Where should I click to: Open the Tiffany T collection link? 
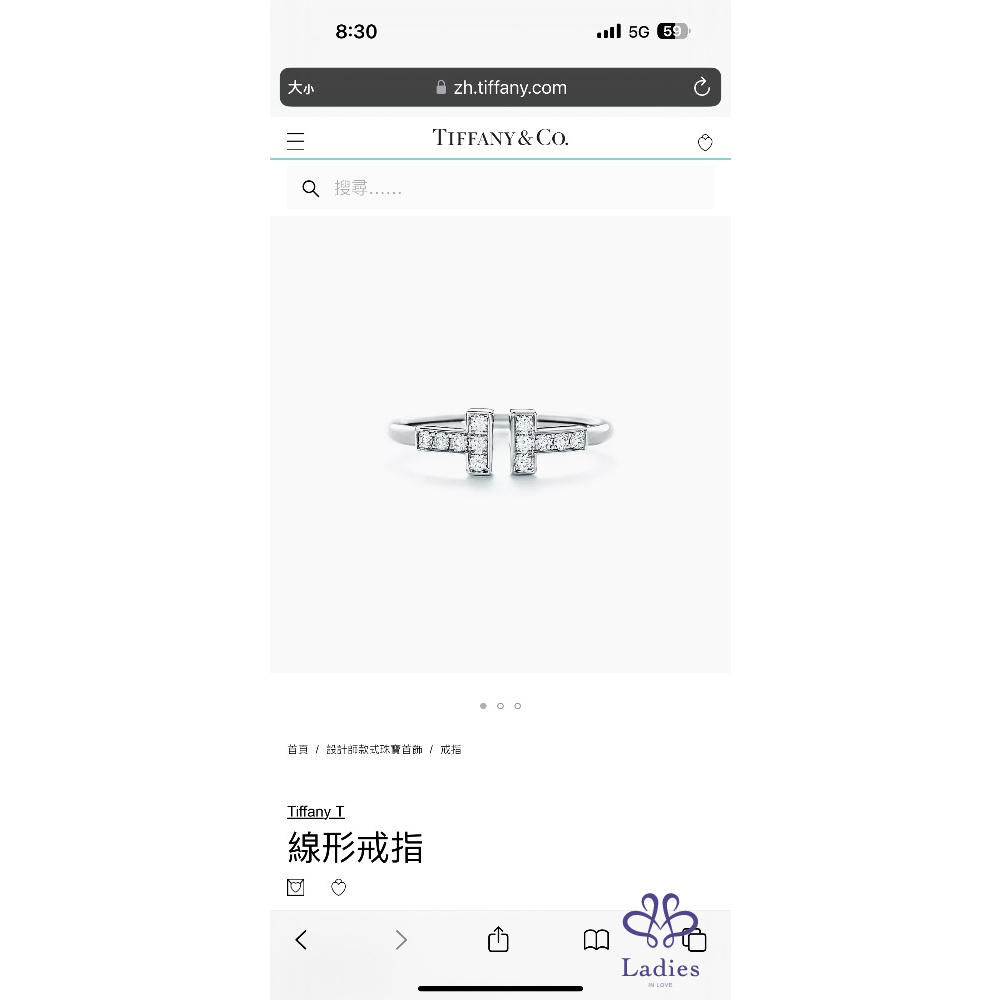(x=316, y=811)
